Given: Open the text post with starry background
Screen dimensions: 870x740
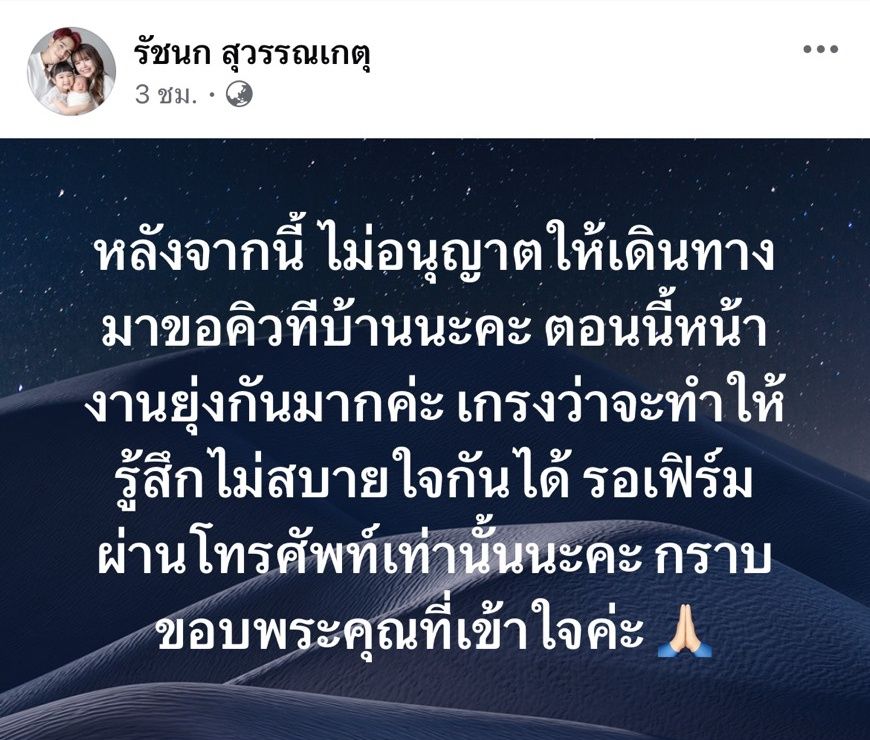Looking at the screenshot, I should click(x=435, y=440).
